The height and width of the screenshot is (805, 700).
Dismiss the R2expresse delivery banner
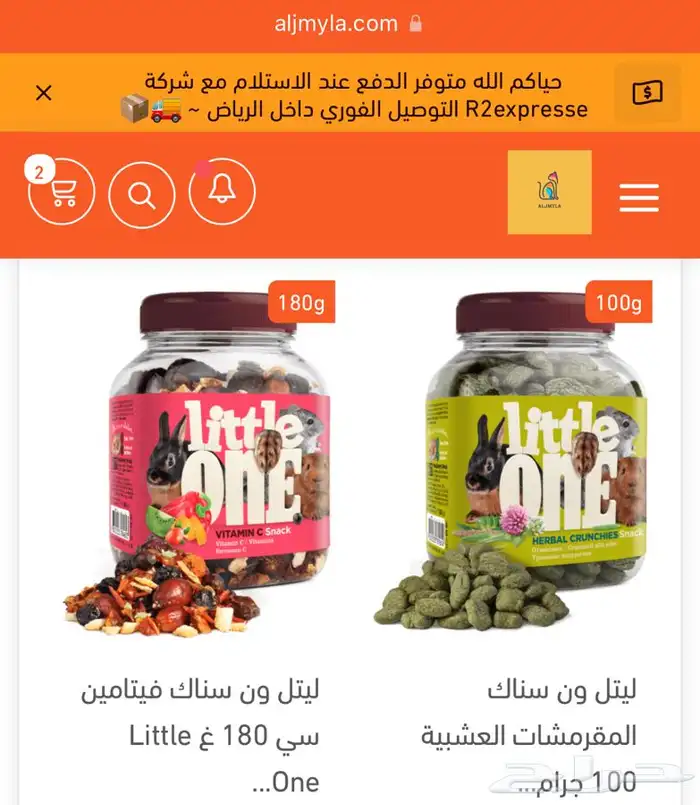[44, 93]
